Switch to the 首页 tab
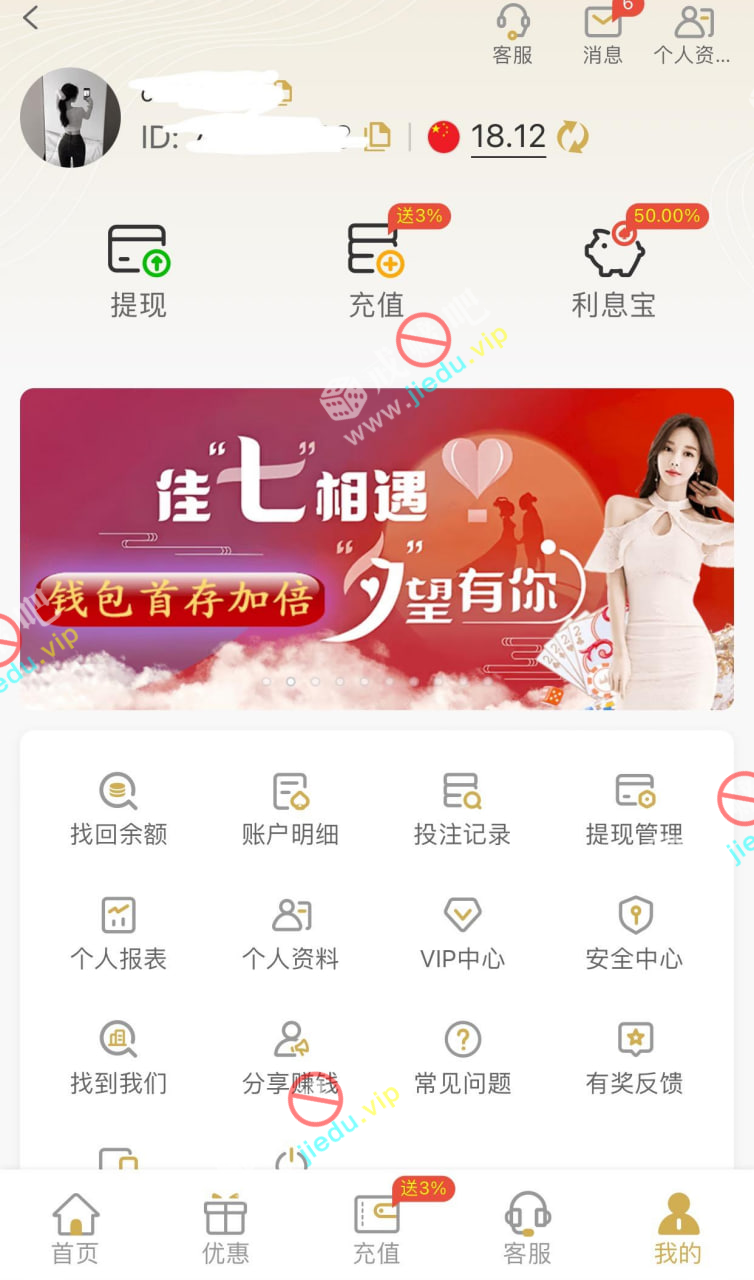754x1280 pixels. tap(76, 1229)
